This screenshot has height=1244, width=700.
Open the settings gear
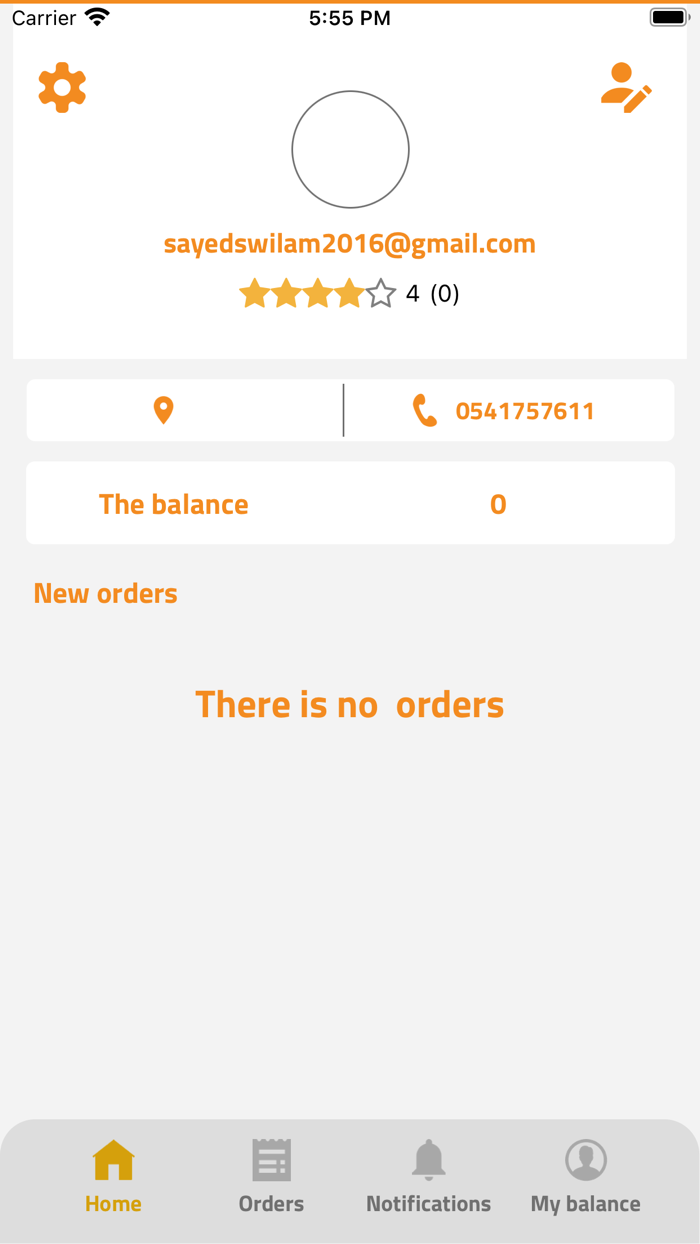pos(62,88)
